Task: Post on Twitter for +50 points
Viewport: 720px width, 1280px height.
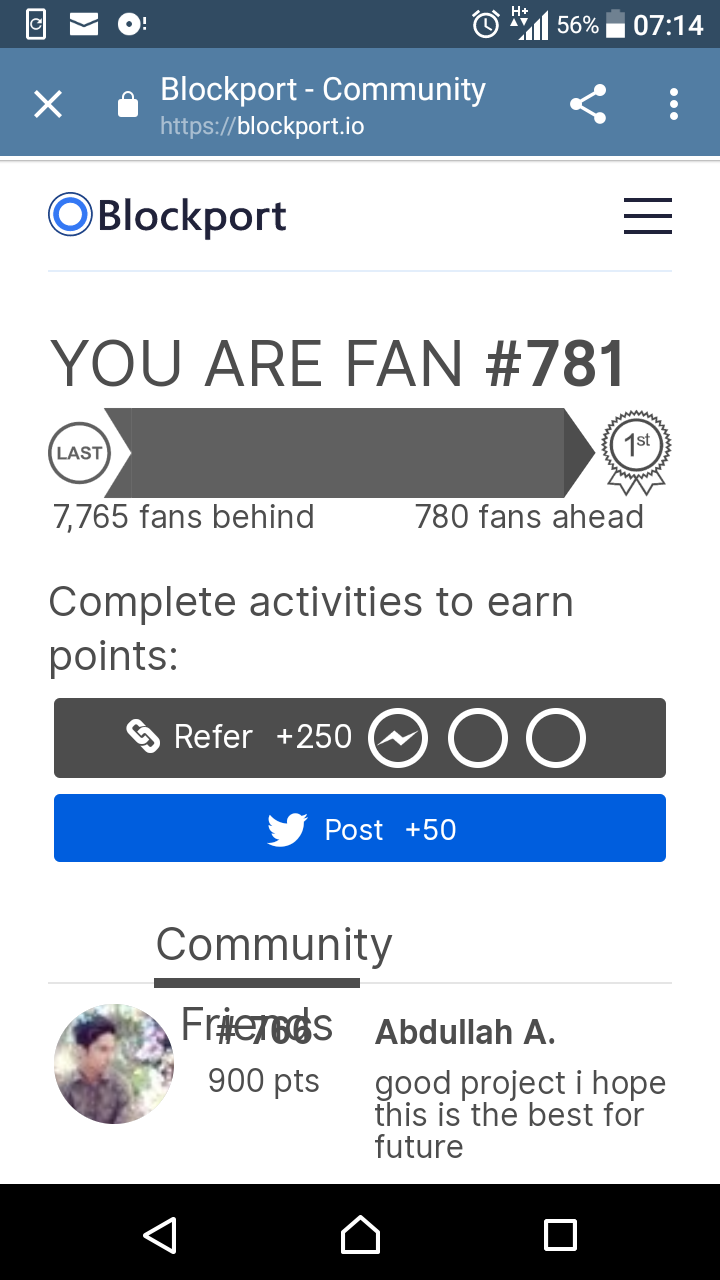Action: coord(360,829)
